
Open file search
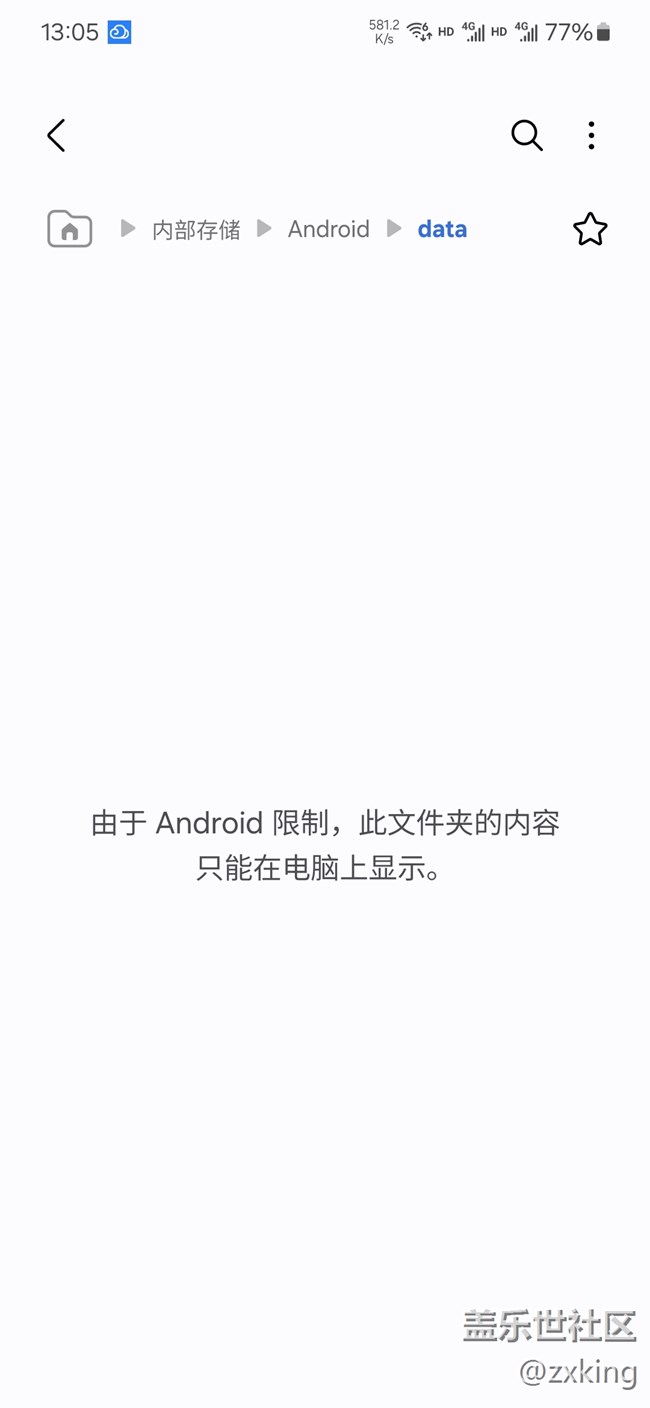coord(526,135)
